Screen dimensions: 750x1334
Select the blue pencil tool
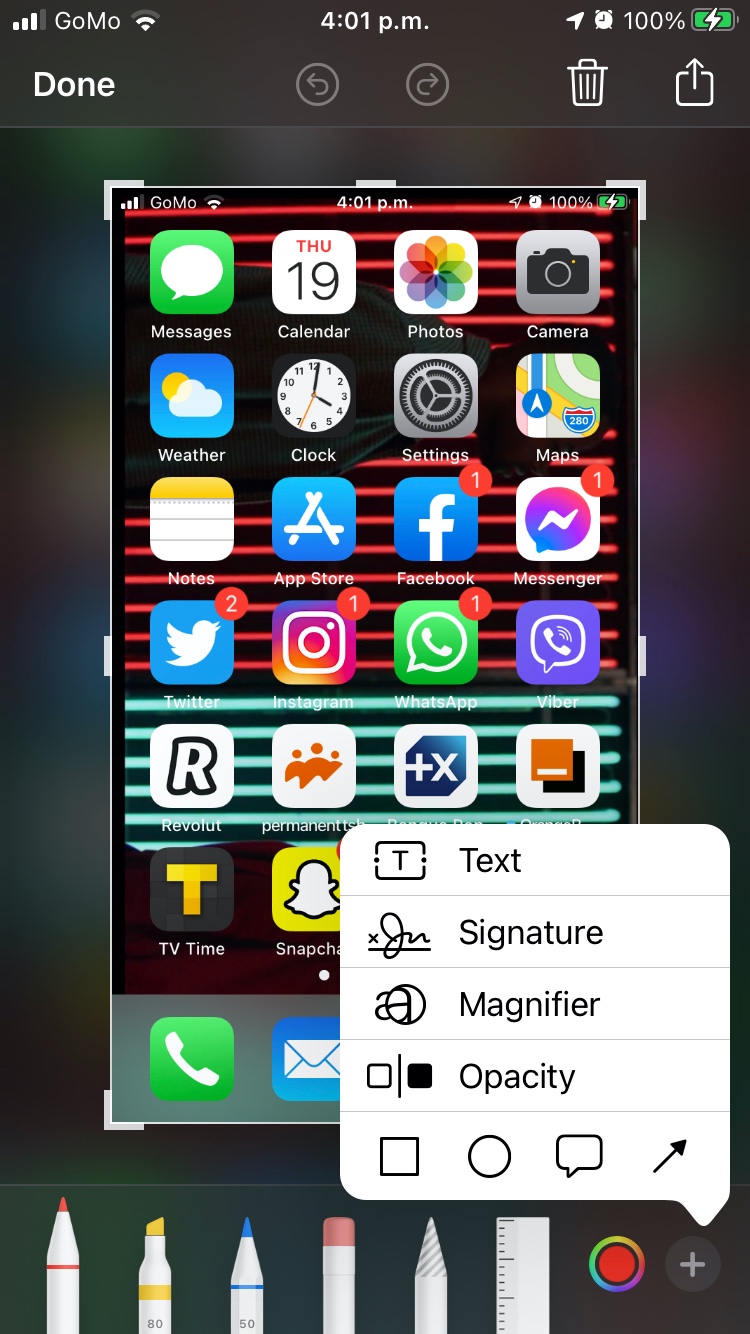click(247, 1275)
